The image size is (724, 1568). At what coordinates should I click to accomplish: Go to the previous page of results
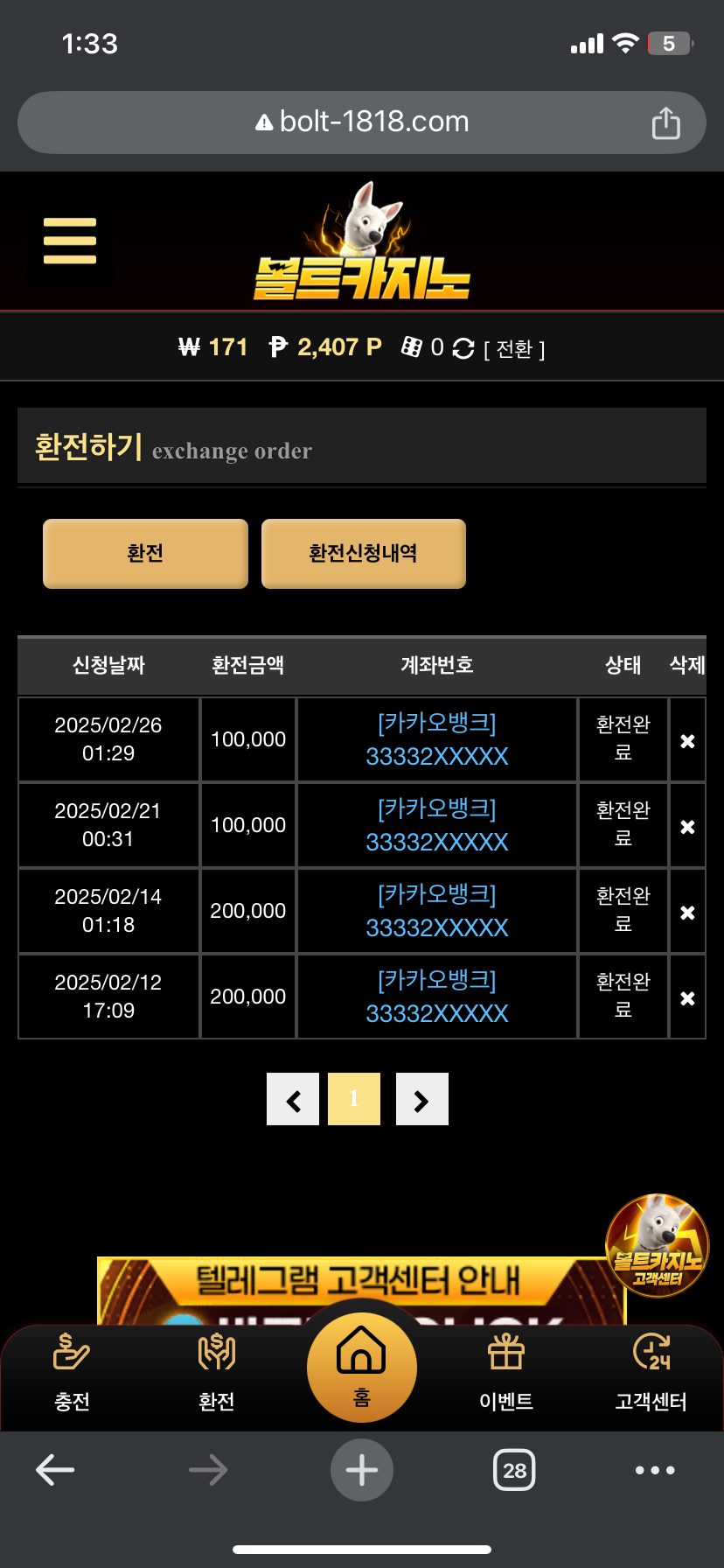coord(293,1099)
